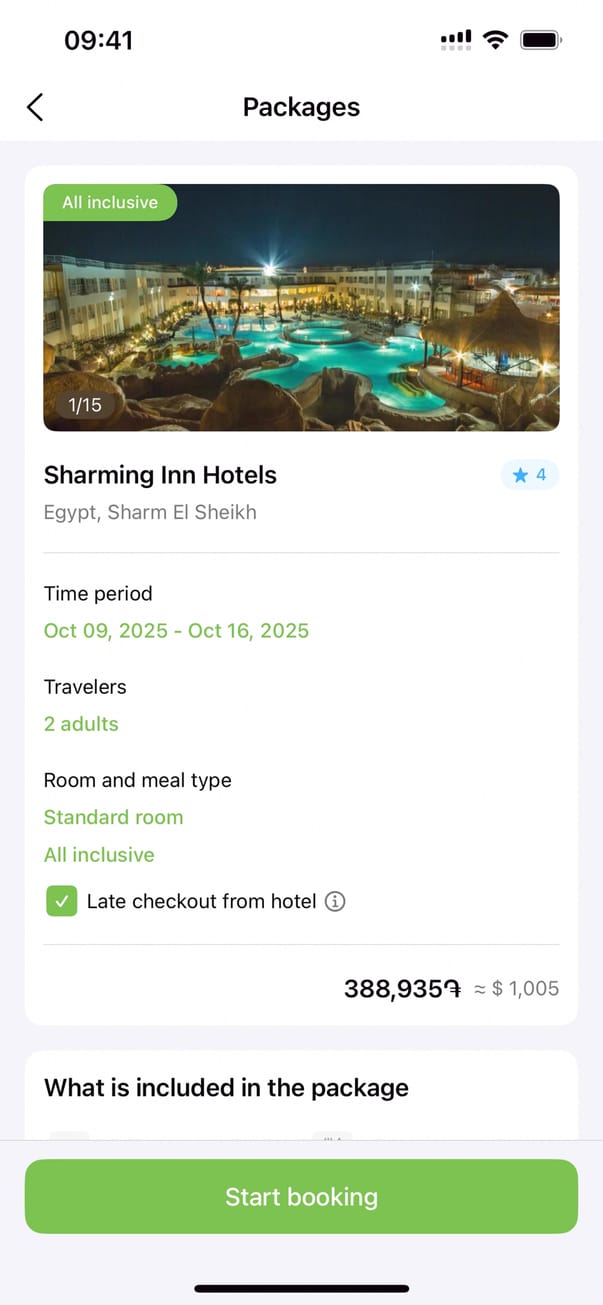Viewport: 603px width, 1305px height.
Task: Open the Sharming Inn hotel photo gallery
Action: pyautogui.click(x=301, y=308)
